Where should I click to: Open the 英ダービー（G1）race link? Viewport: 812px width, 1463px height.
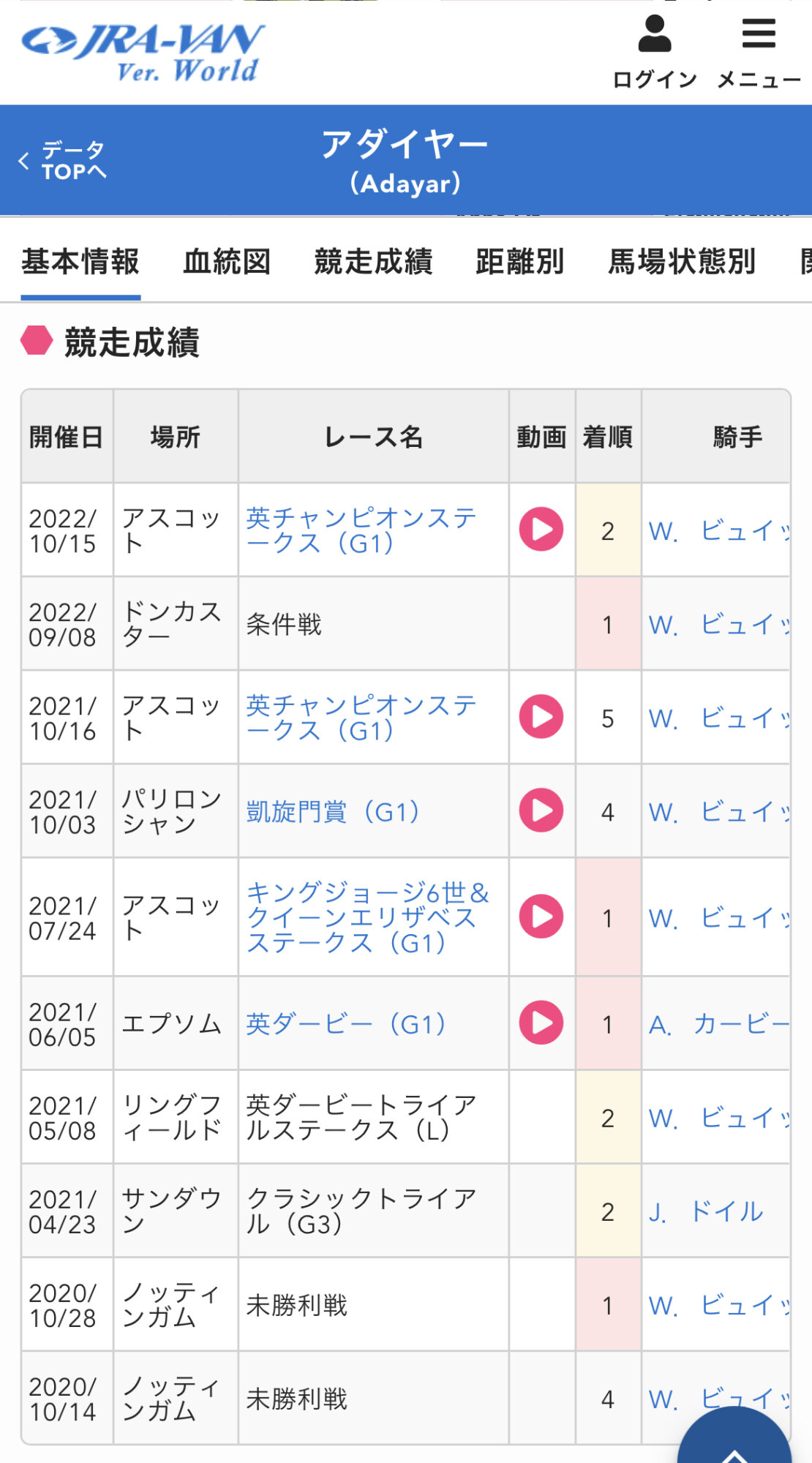347,1024
